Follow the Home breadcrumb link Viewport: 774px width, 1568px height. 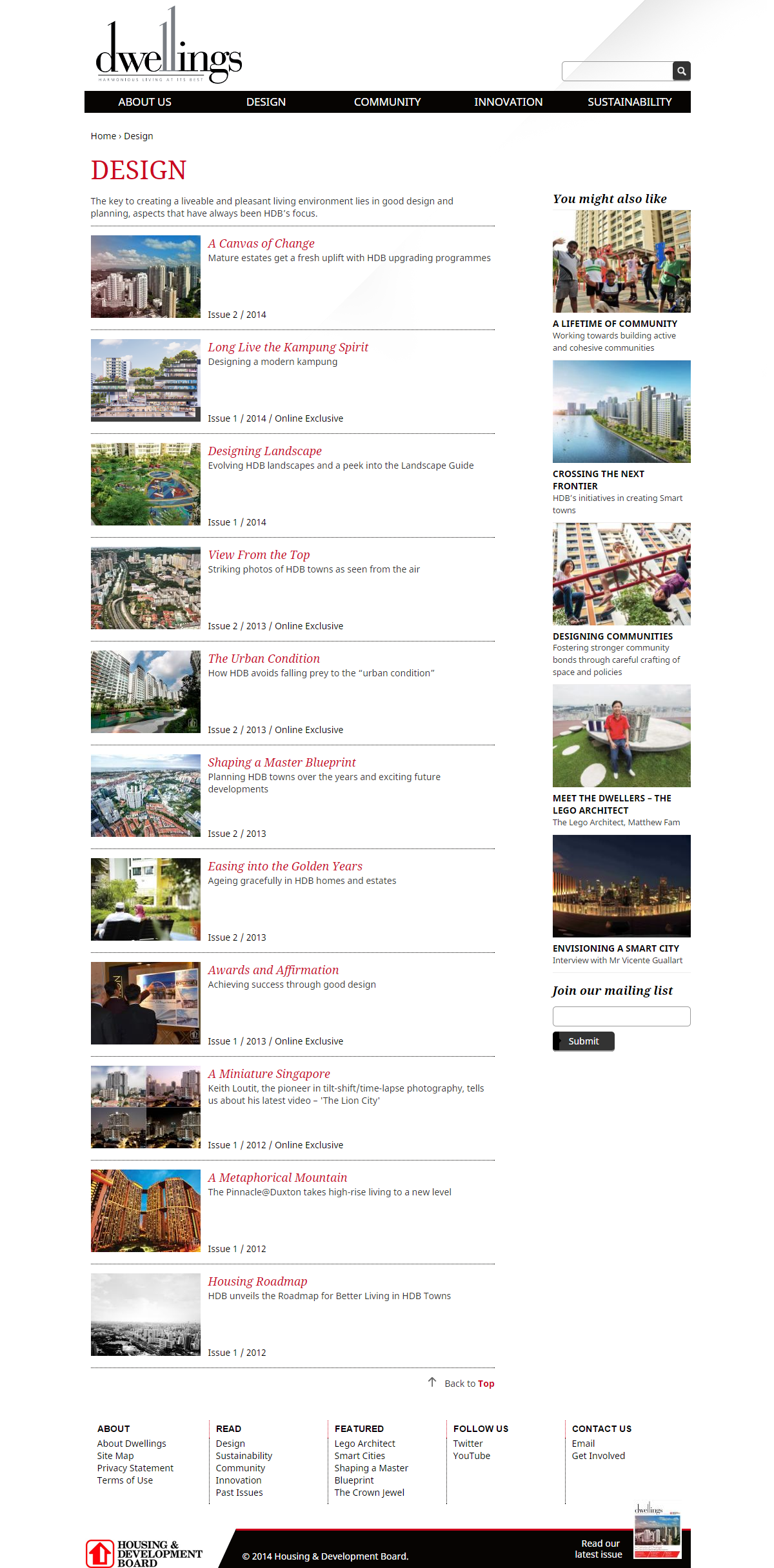click(x=103, y=136)
